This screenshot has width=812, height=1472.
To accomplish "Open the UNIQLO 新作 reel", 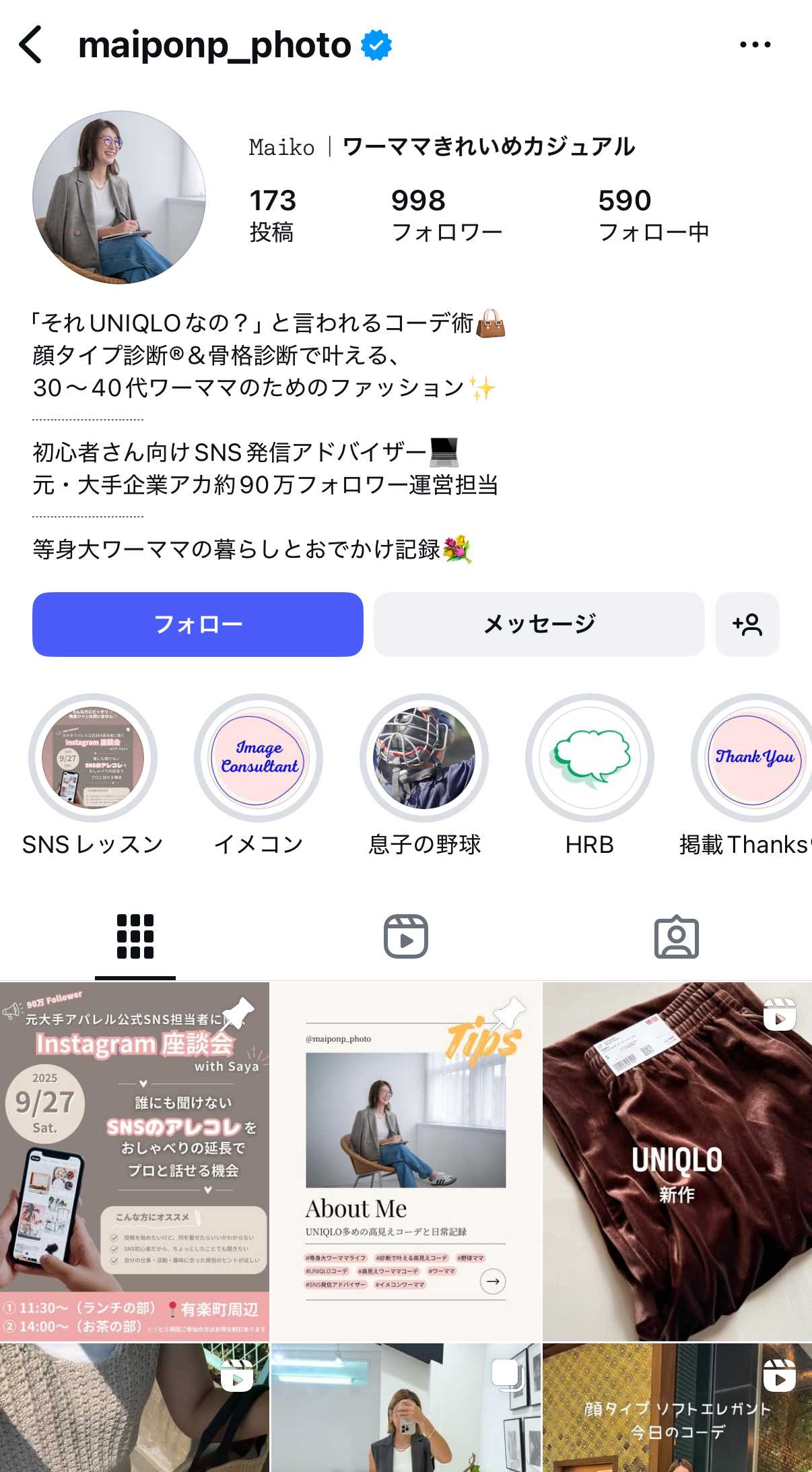I will (x=677, y=1160).
